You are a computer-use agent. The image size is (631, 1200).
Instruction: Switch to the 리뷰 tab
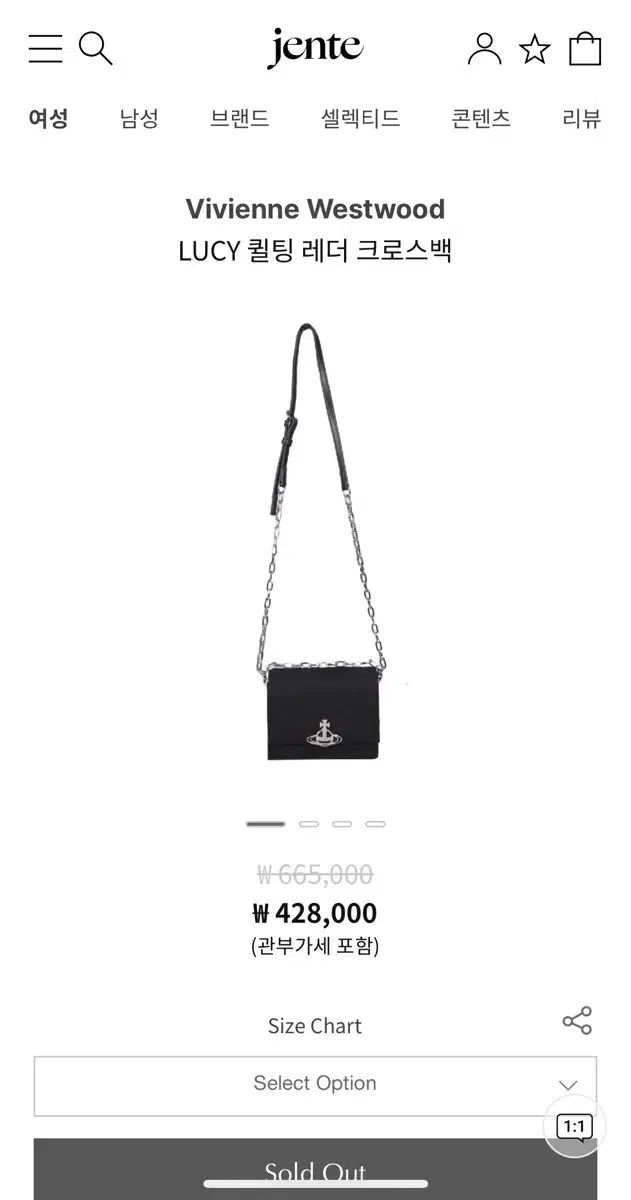[581, 118]
